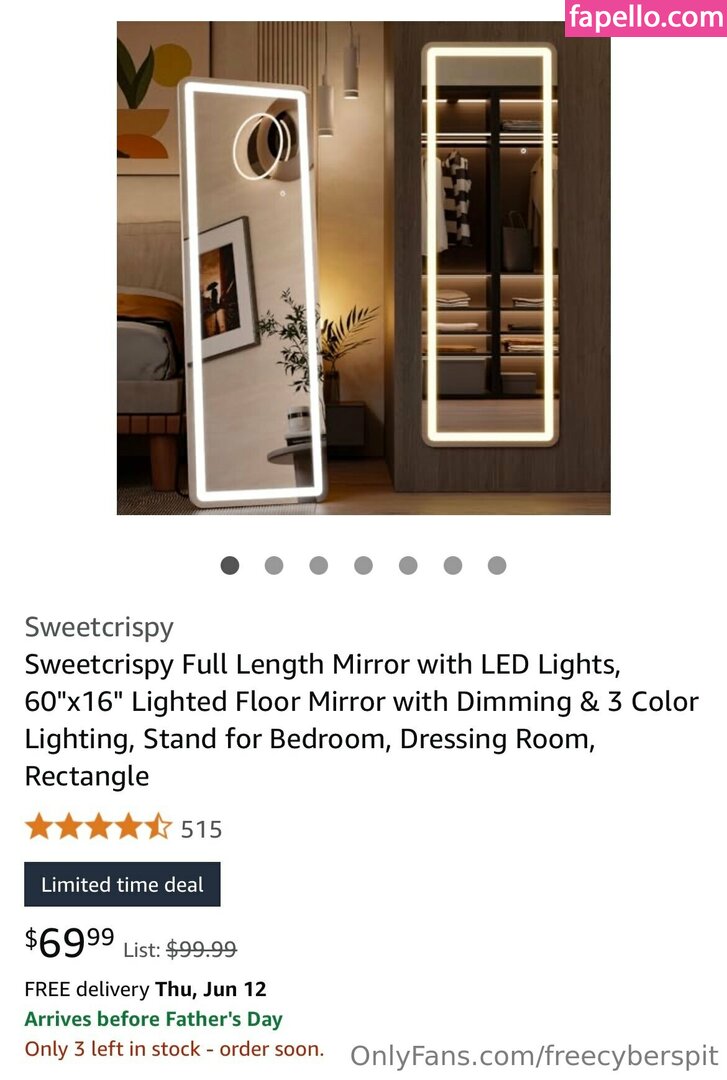Jump to the last image dot

pos(497,566)
